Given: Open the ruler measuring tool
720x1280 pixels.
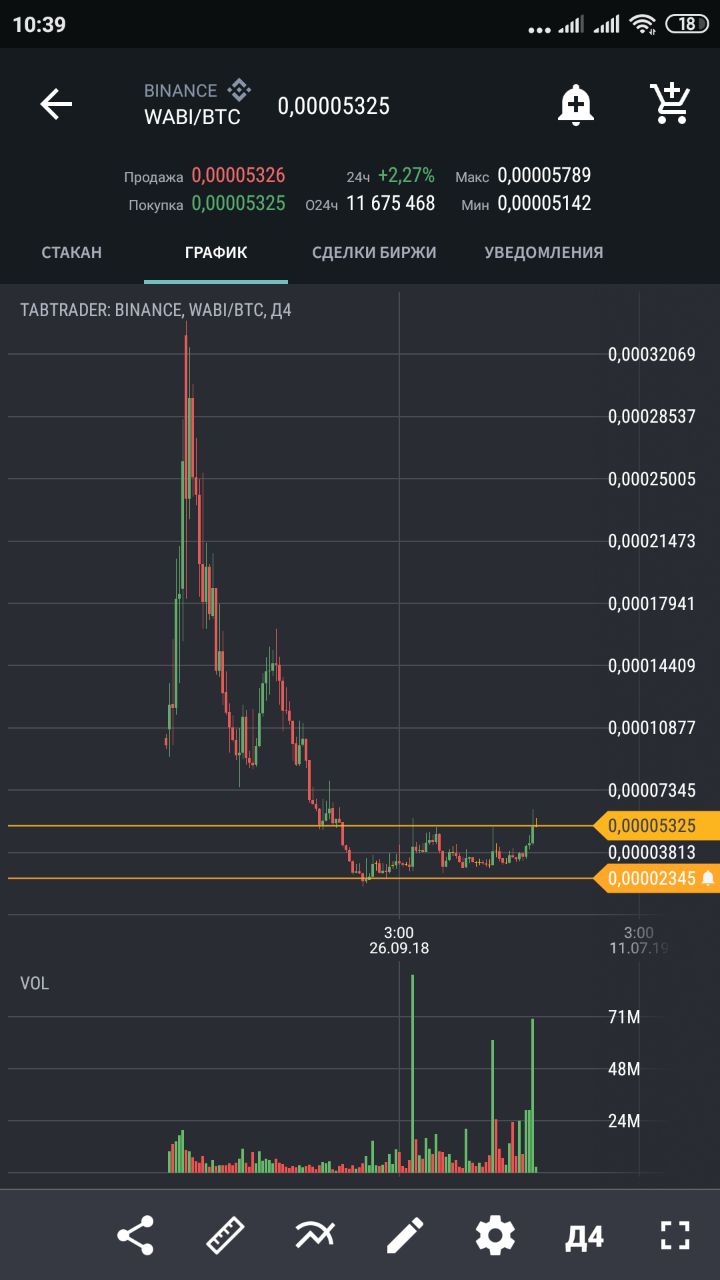Looking at the screenshot, I should pos(225,1236).
